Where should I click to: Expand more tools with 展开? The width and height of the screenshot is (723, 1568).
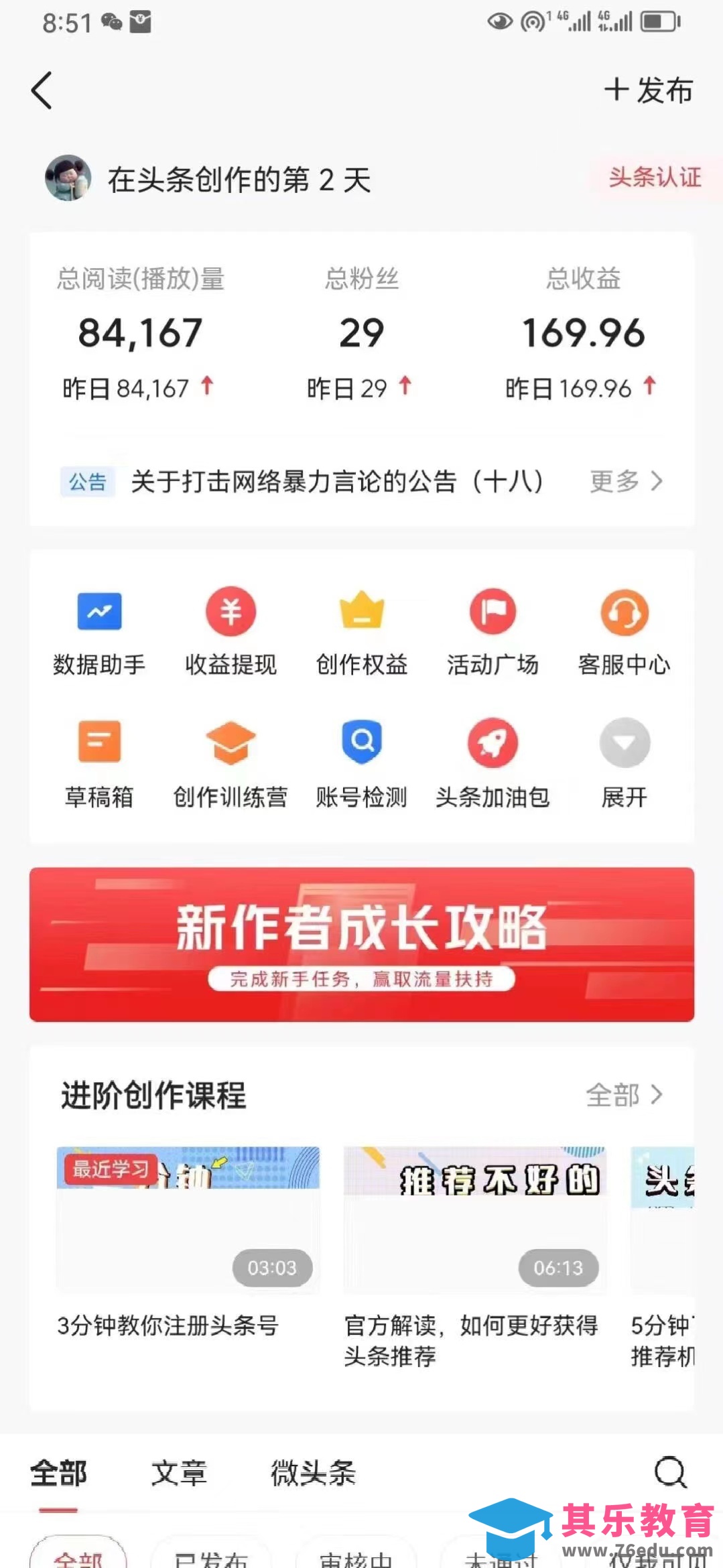[624, 762]
